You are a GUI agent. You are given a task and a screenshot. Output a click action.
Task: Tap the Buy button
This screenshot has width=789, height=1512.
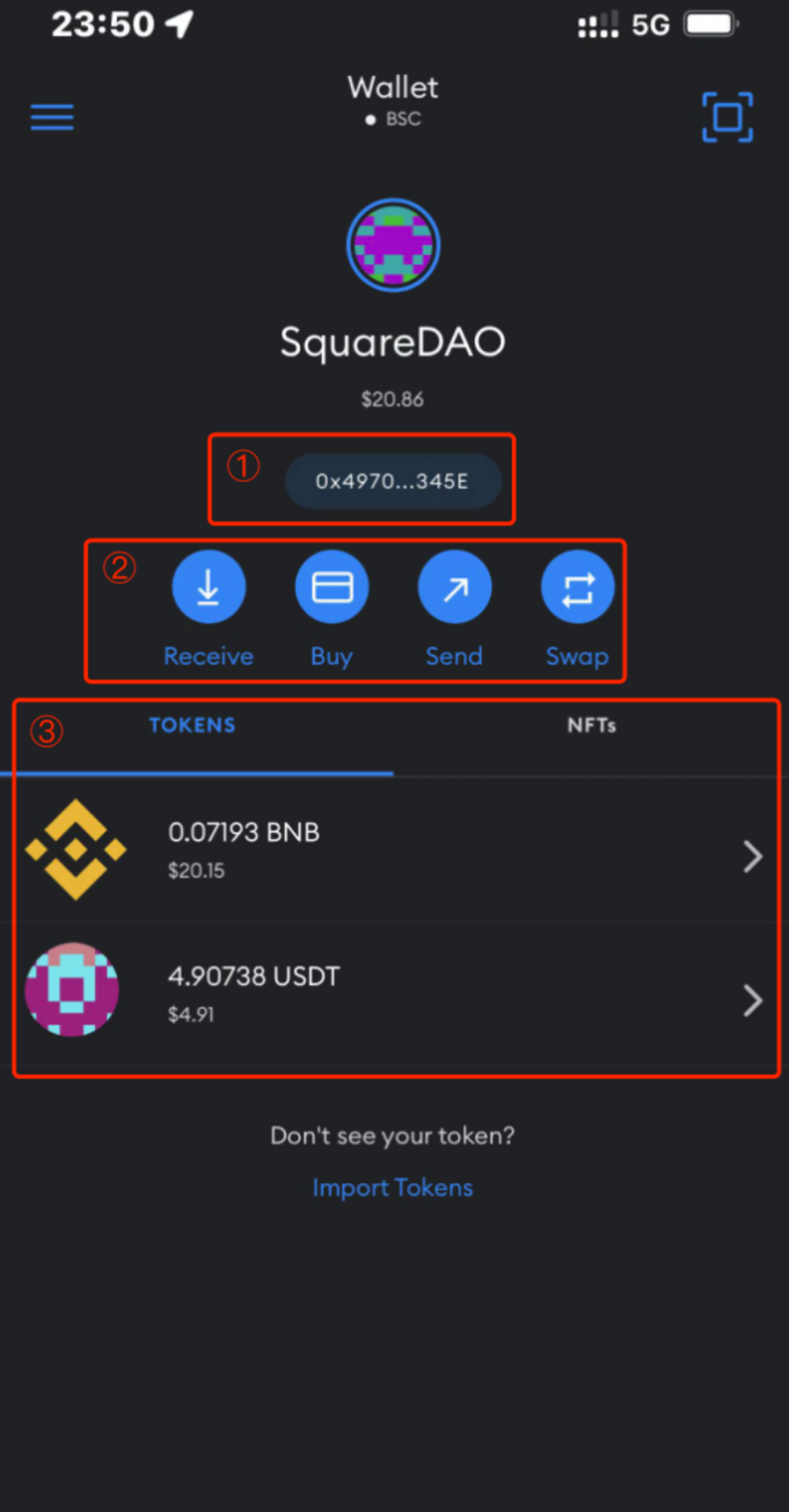pyautogui.click(x=332, y=588)
